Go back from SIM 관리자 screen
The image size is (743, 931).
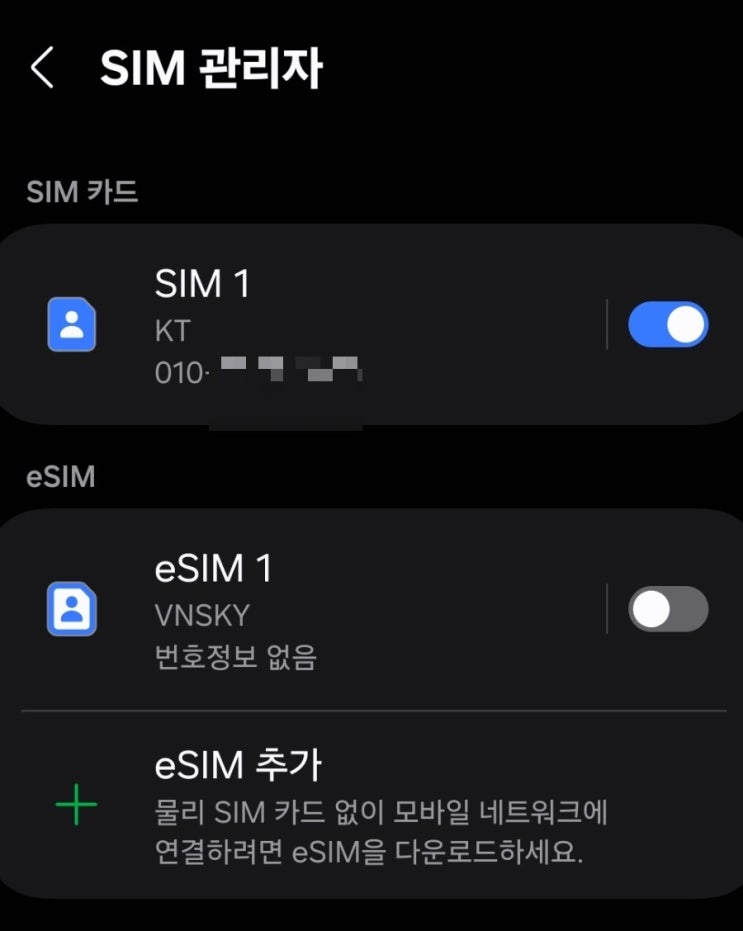(43, 67)
